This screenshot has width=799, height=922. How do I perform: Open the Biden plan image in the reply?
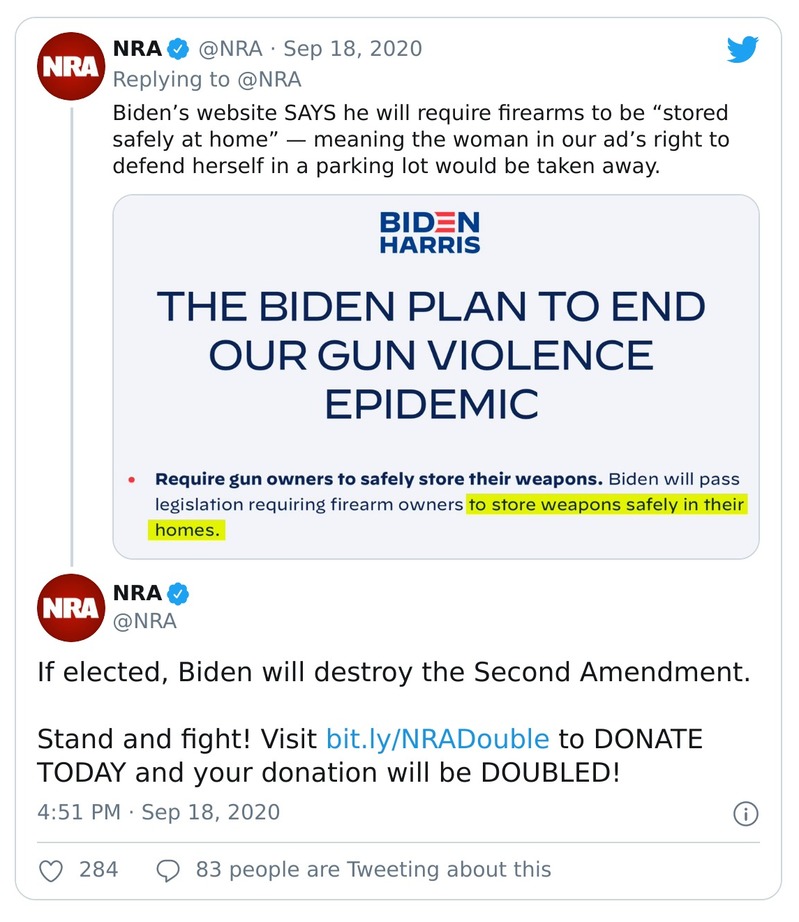[435, 376]
